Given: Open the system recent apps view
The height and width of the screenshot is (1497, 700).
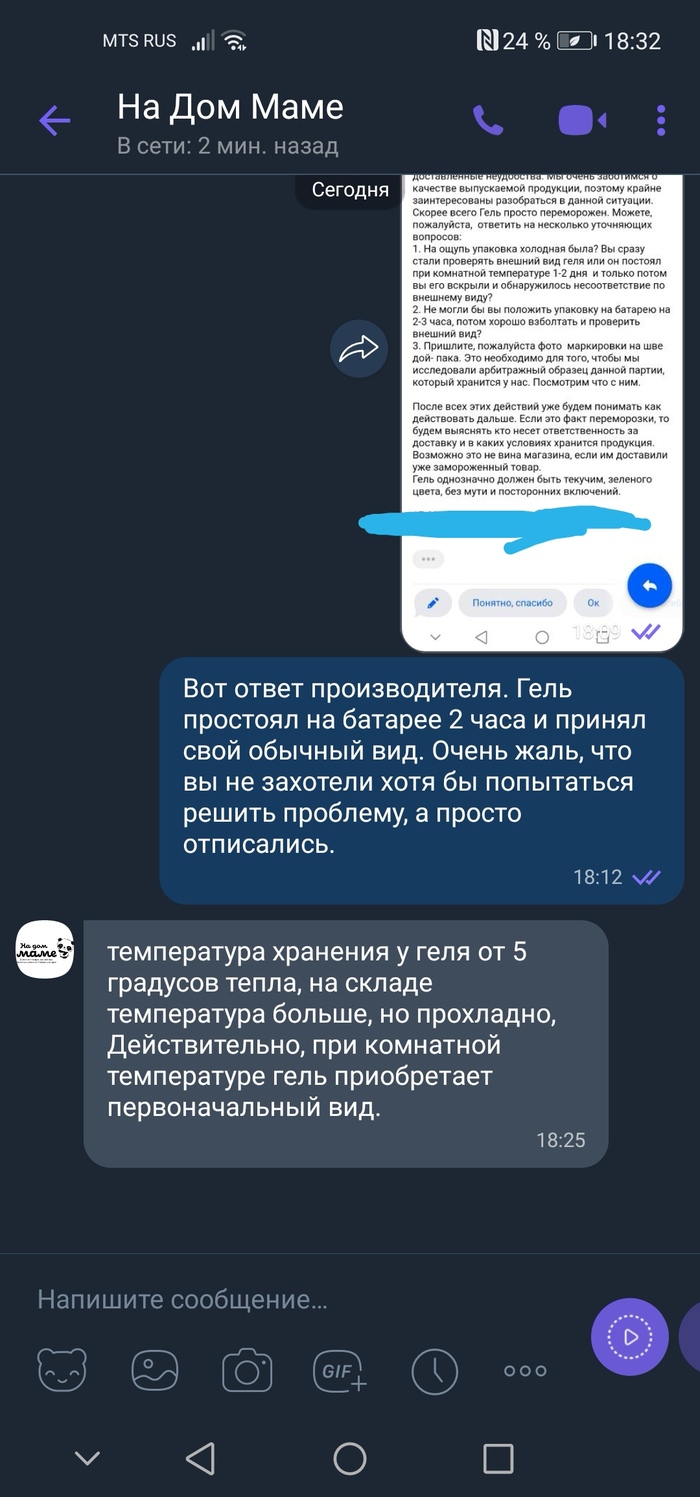Looking at the screenshot, I should tap(498, 1458).
